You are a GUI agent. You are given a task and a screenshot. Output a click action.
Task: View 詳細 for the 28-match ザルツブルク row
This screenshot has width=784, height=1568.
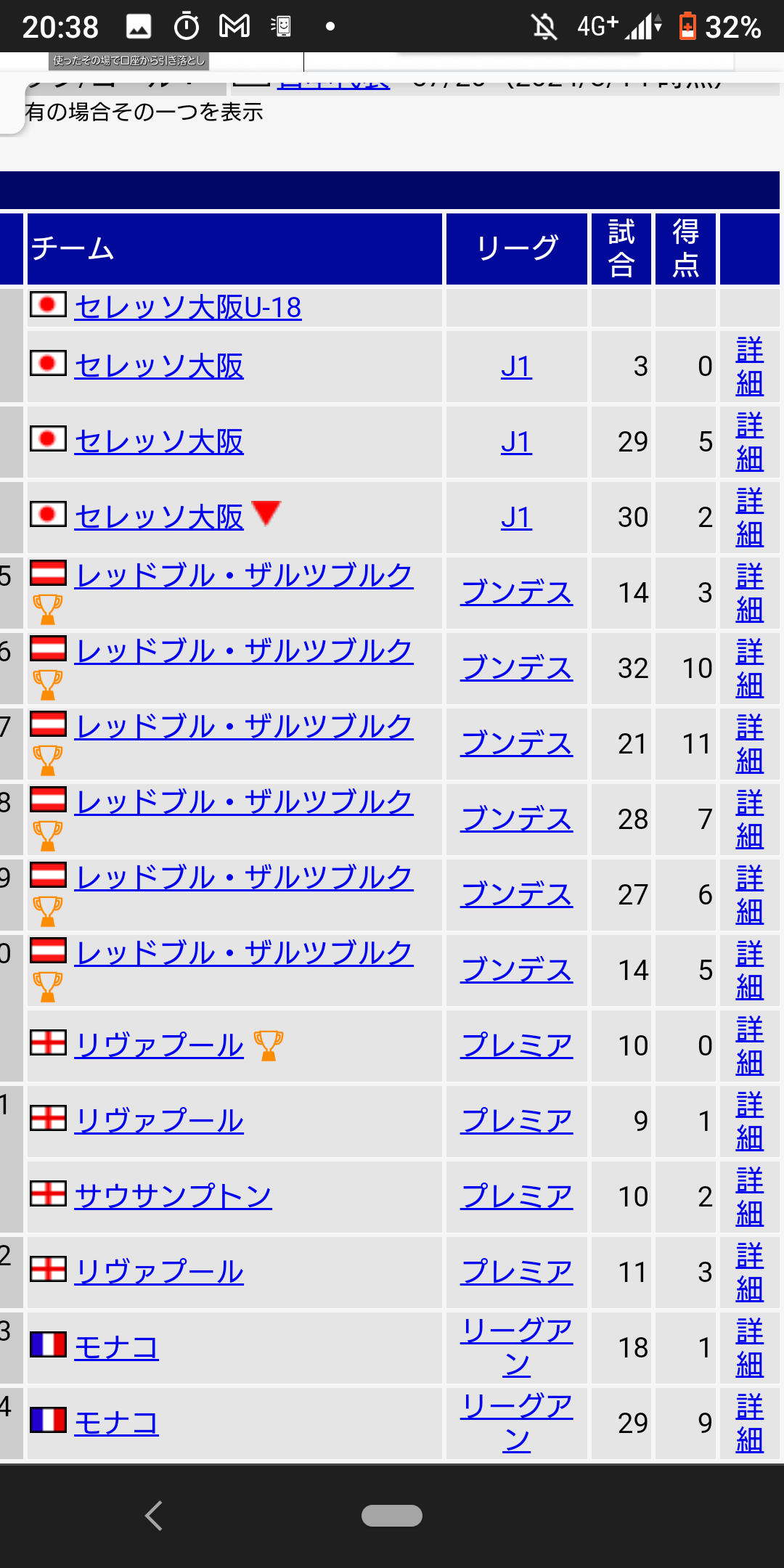tap(749, 820)
